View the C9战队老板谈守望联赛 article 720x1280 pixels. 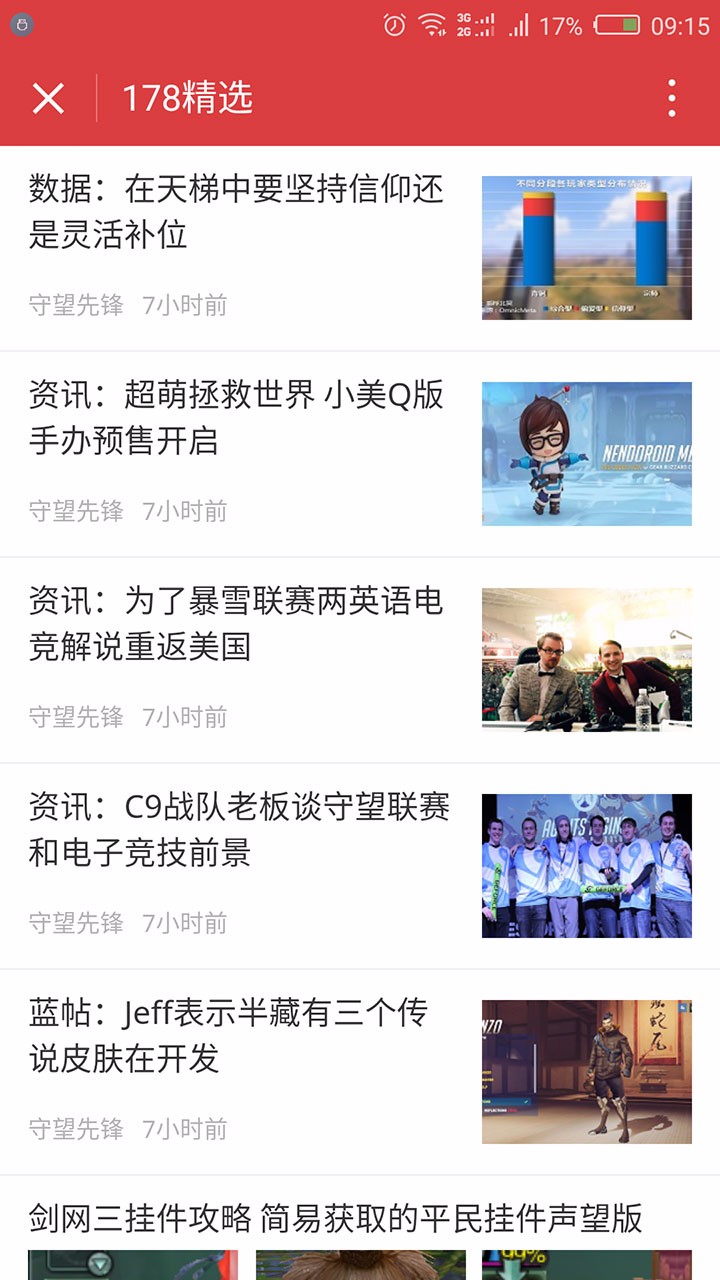pos(240,830)
